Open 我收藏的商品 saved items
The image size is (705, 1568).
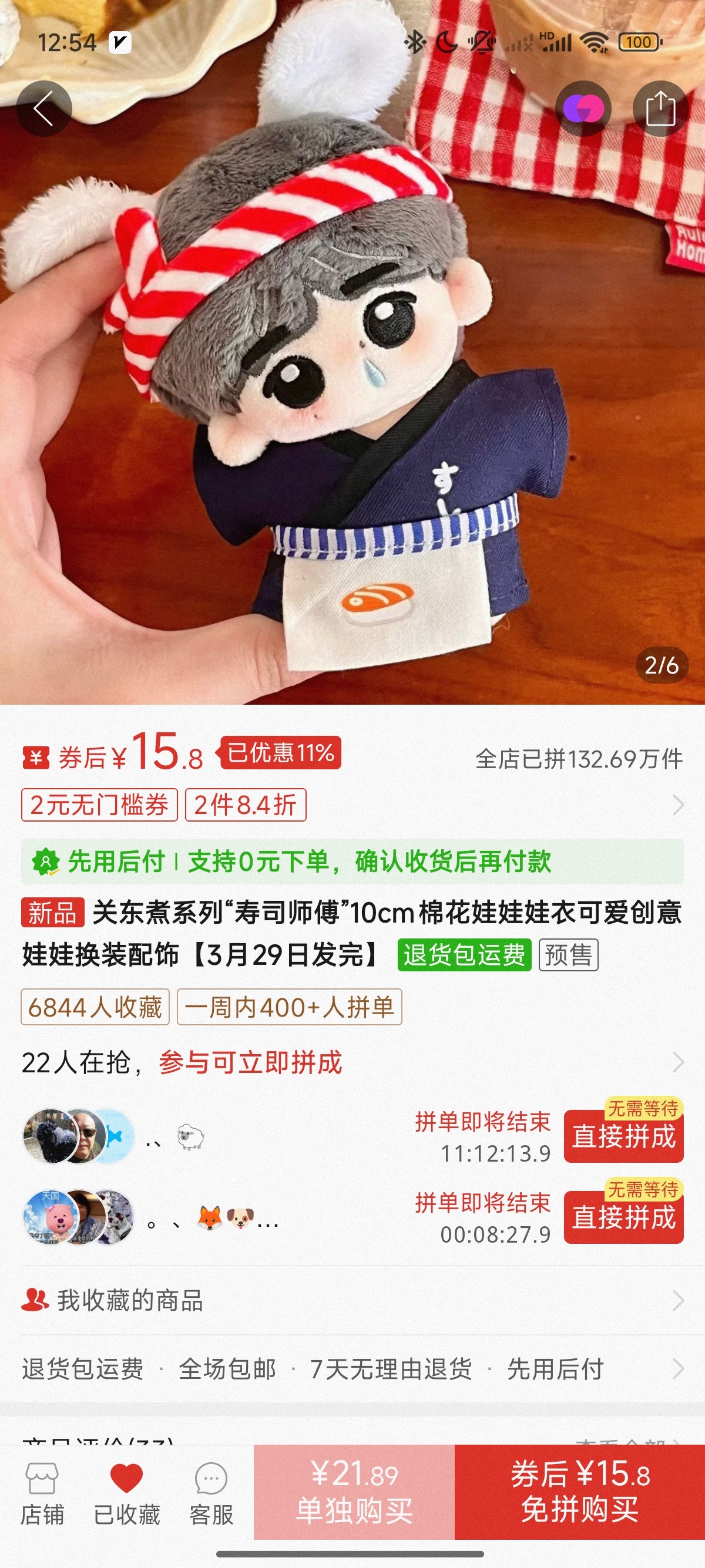pyautogui.click(x=352, y=1300)
